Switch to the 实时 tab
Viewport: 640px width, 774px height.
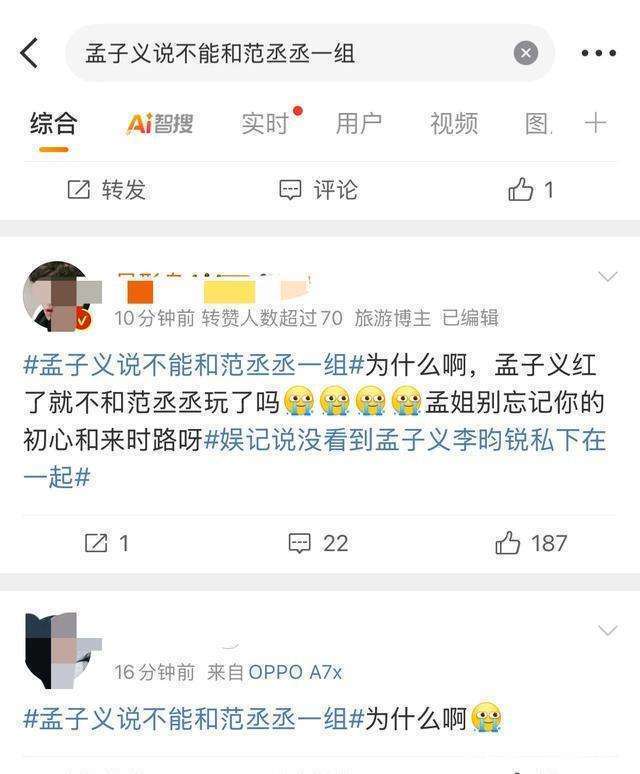266,124
